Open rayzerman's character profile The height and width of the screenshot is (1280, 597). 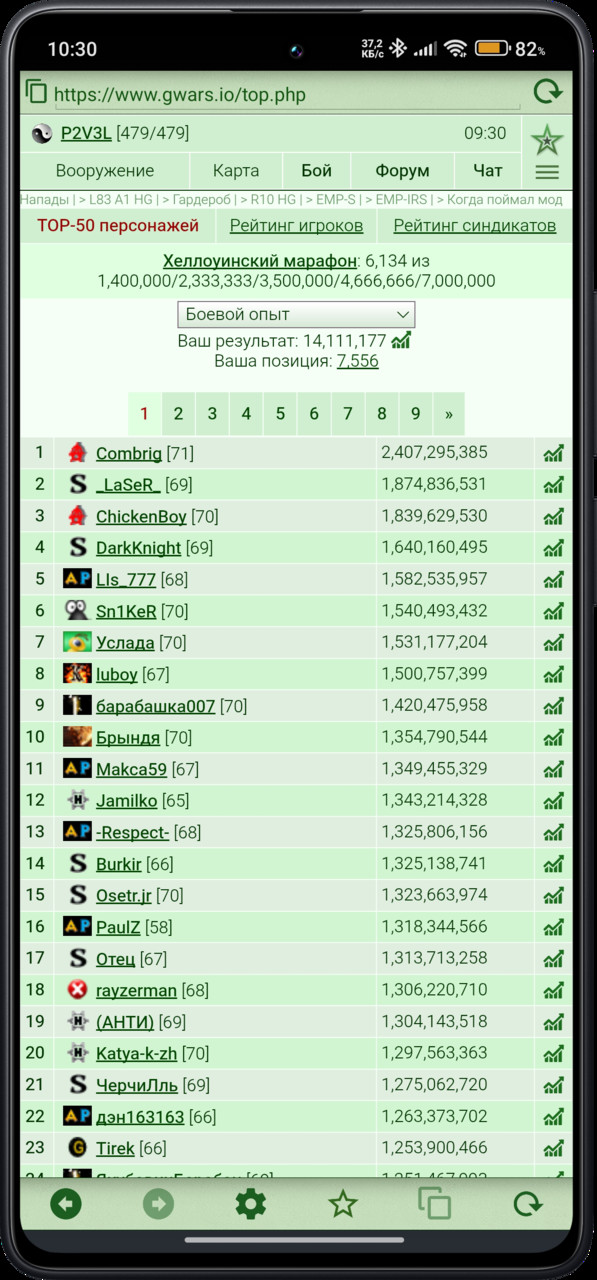tap(136, 991)
